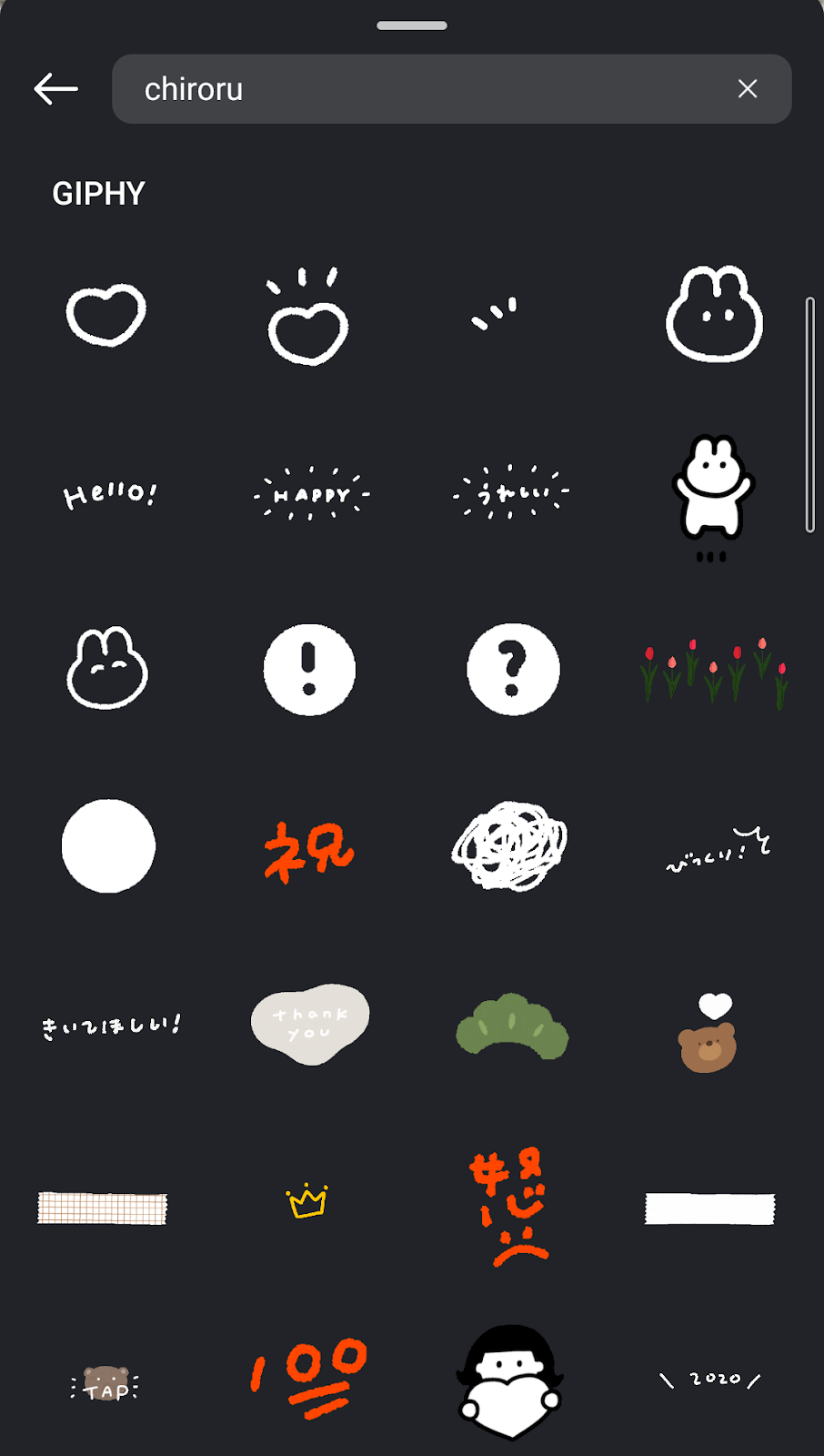The width and height of the screenshot is (824, 1456).
Task: Select the white scribble sticker
Action: click(x=509, y=846)
